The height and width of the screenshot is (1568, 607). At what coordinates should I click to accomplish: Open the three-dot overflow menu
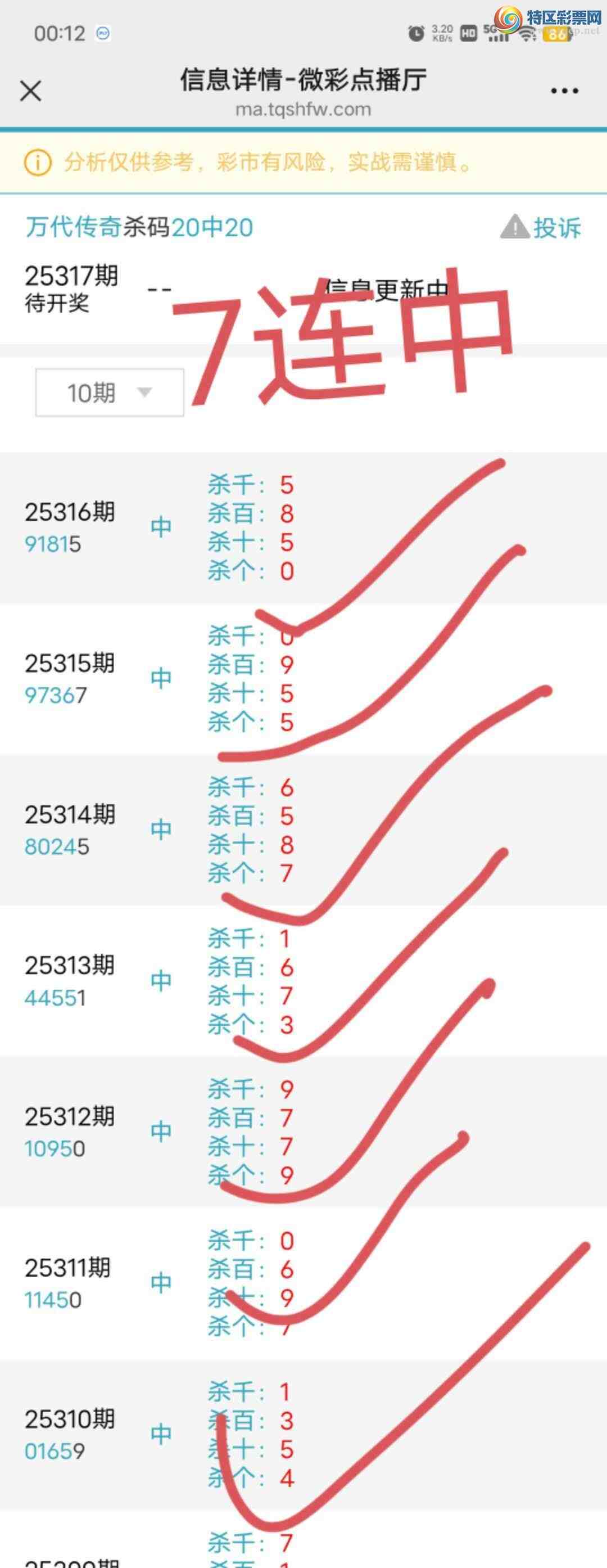564,91
